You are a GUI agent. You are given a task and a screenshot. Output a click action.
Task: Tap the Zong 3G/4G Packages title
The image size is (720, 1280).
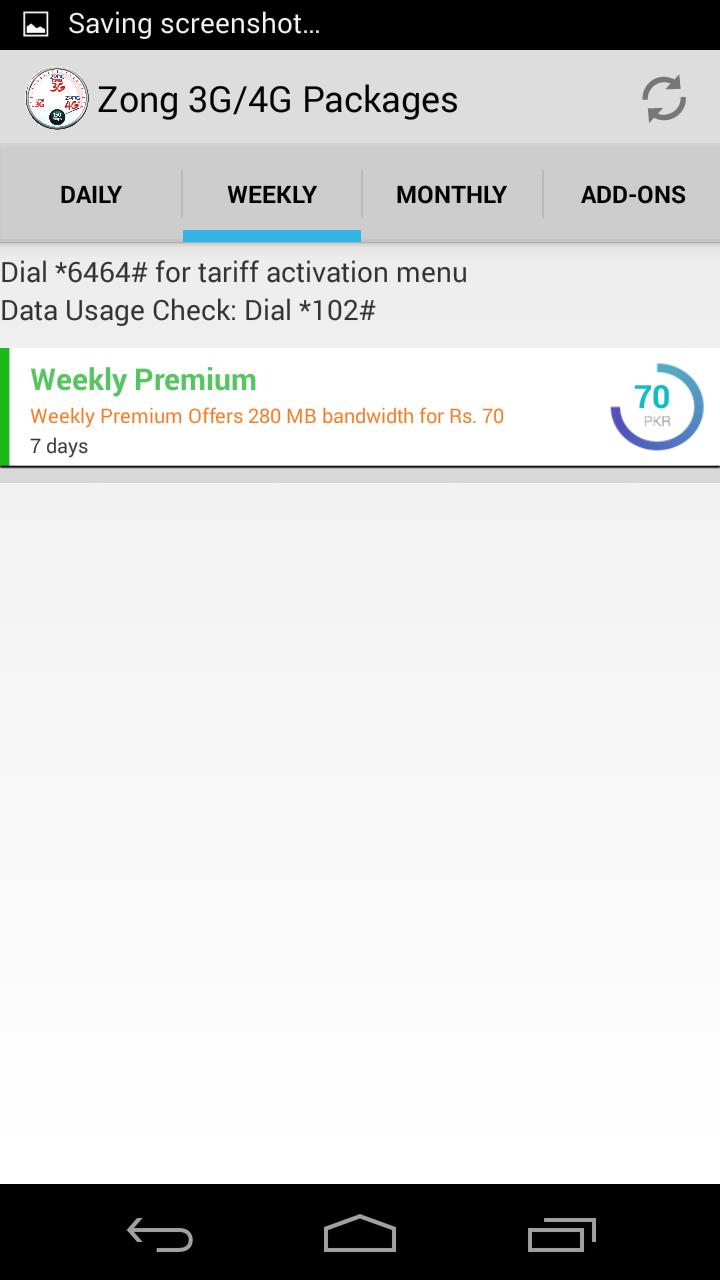(x=276, y=99)
